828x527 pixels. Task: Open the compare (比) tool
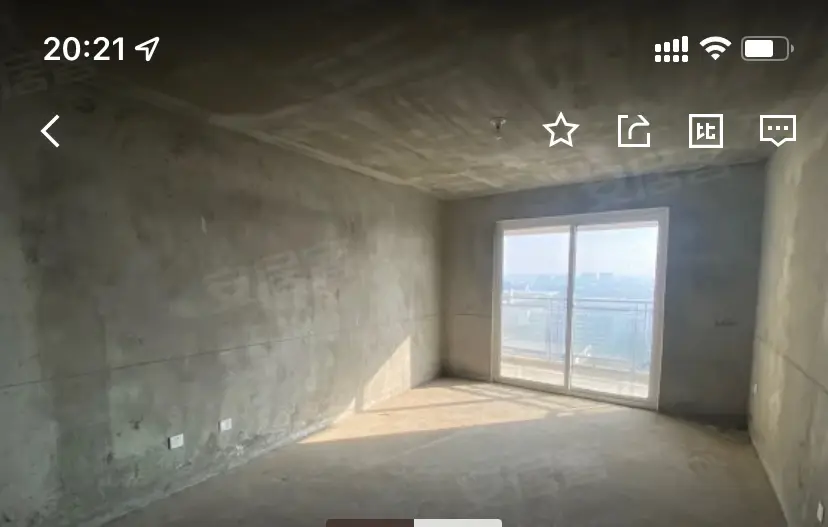706,131
